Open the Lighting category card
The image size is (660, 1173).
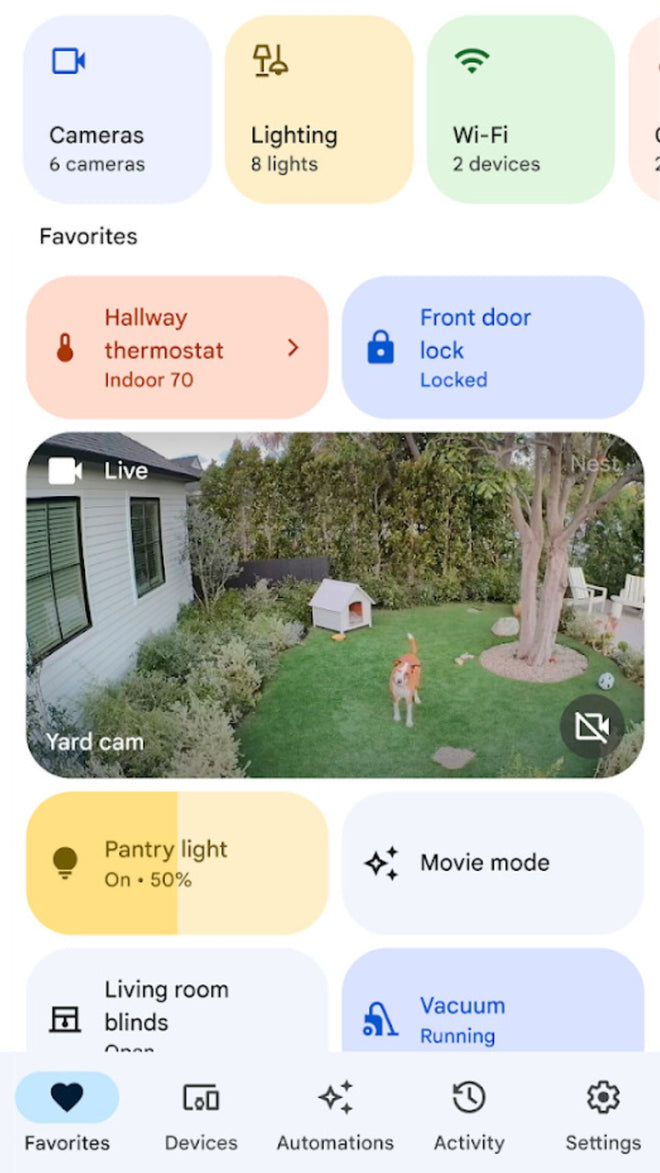318,109
